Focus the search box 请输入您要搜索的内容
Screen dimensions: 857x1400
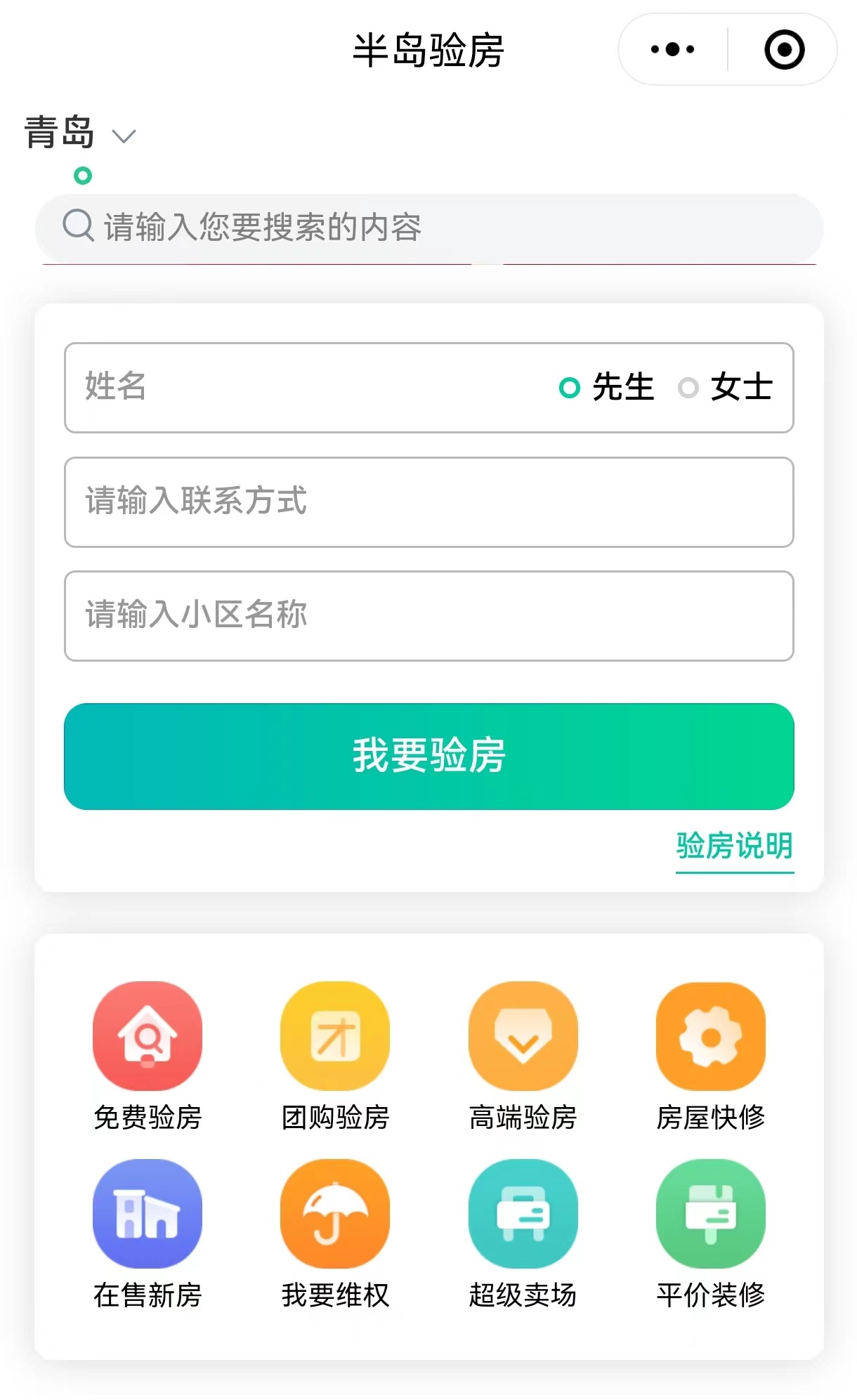click(429, 227)
